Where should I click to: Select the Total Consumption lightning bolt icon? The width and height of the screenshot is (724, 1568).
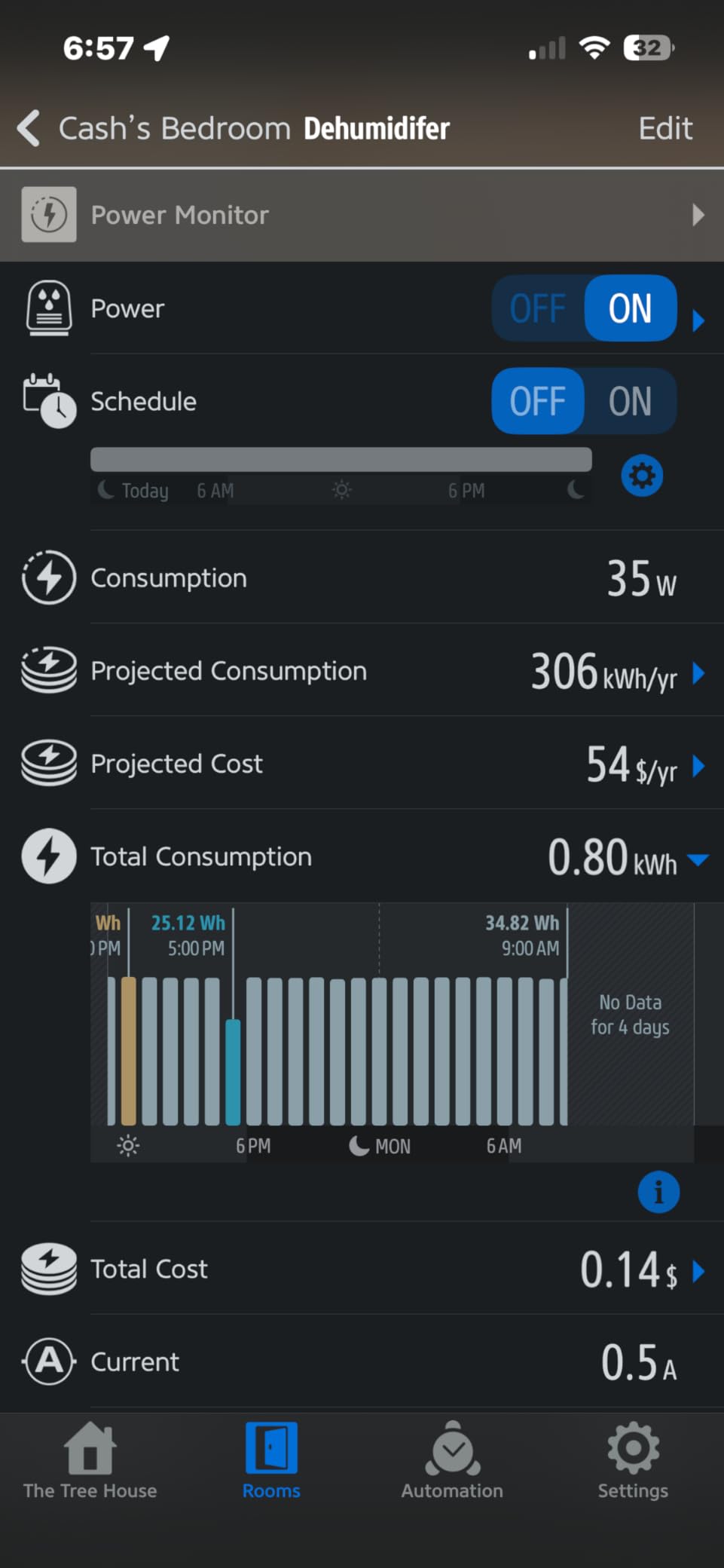coord(48,856)
